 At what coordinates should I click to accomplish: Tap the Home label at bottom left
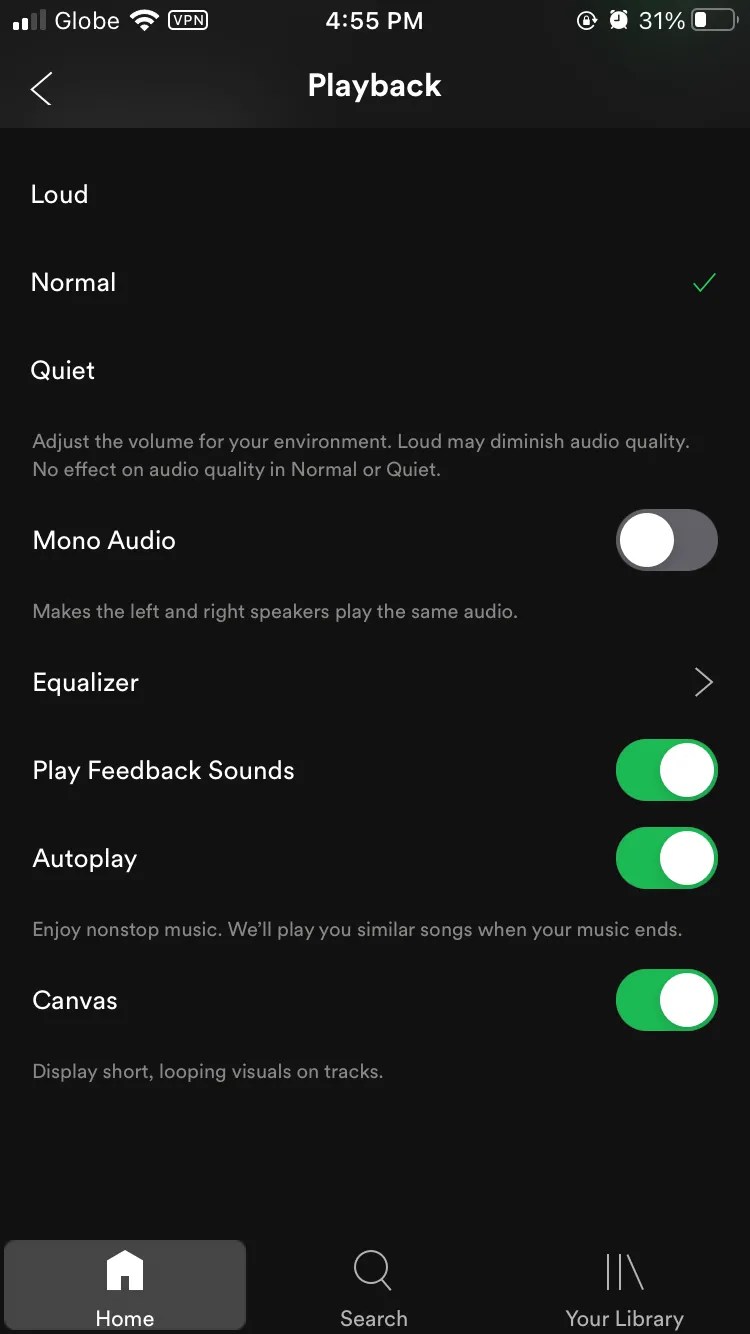point(124,1318)
